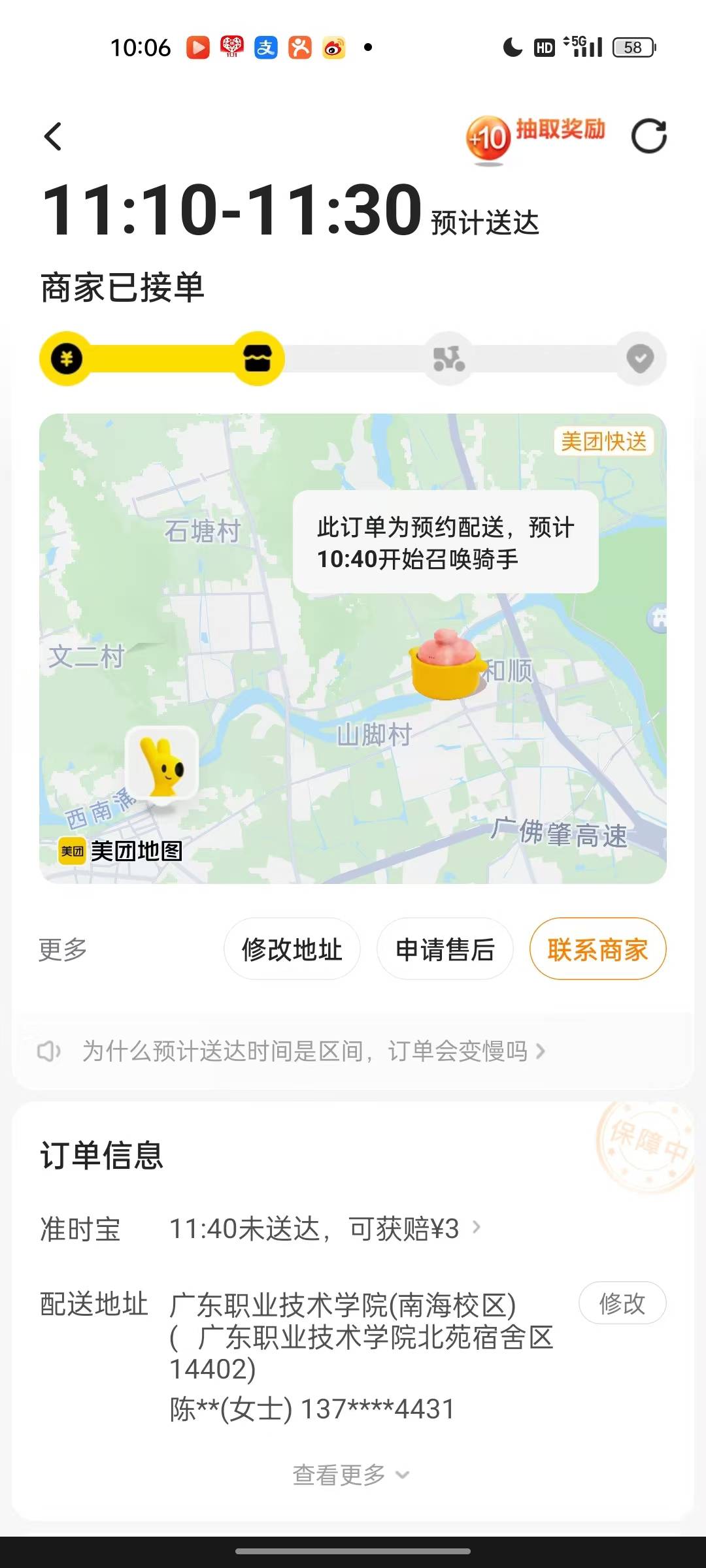The image size is (706, 1568).
Task: Apply for after-sales via 申请售后
Action: pyautogui.click(x=445, y=949)
